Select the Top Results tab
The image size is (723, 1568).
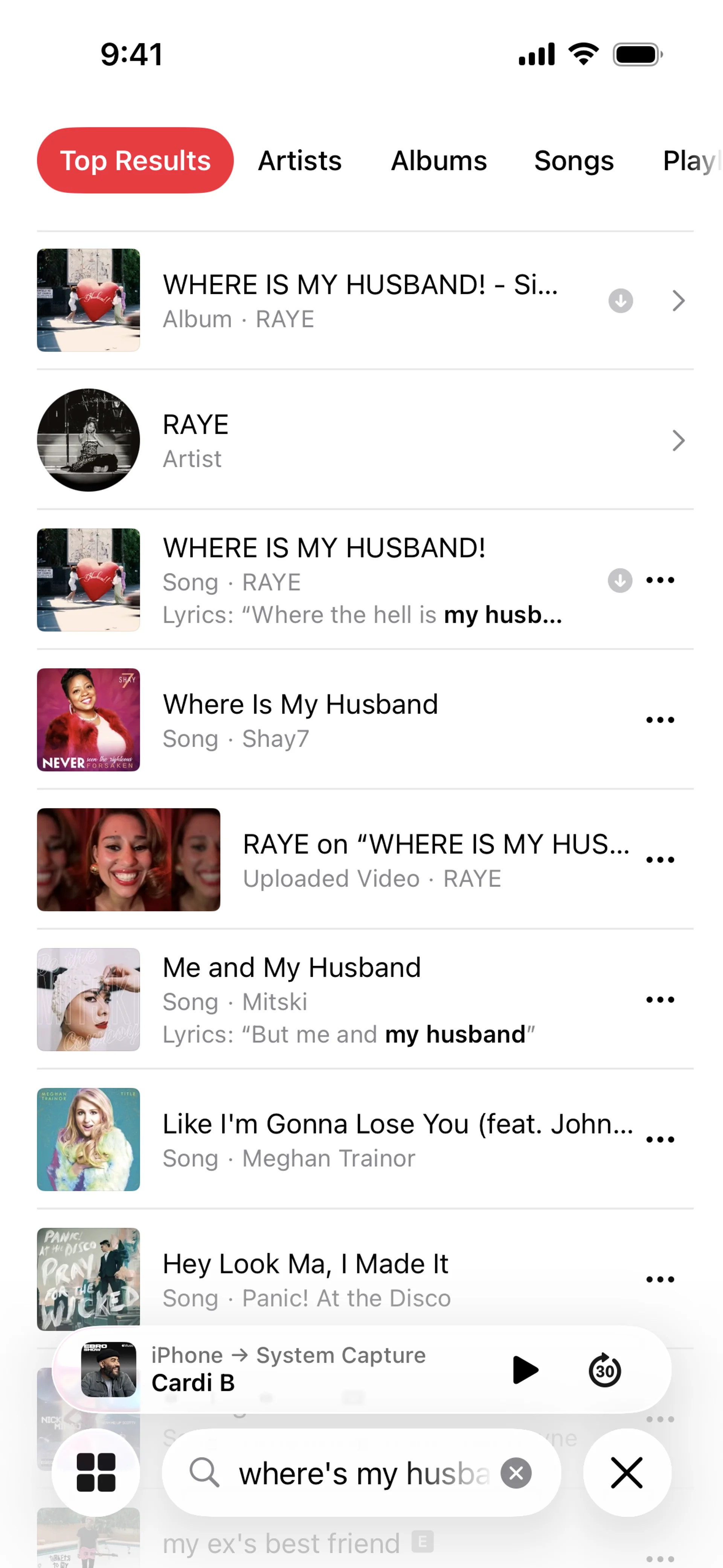click(x=135, y=161)
